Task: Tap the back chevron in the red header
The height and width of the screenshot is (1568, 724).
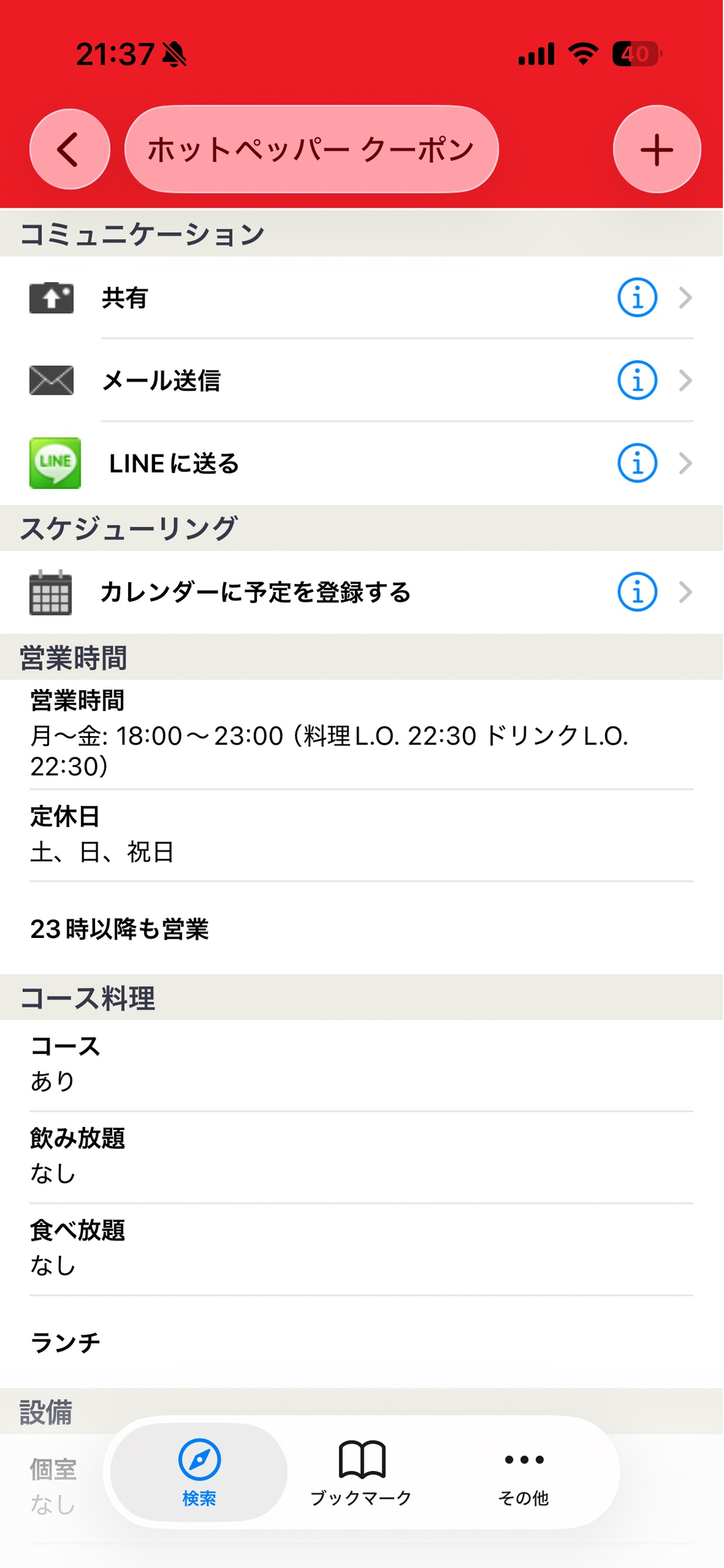Action: (69, 149)
